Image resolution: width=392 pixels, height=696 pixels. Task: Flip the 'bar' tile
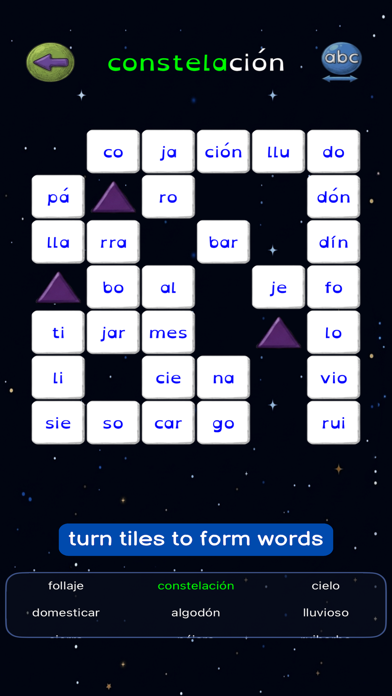(223, 242)
